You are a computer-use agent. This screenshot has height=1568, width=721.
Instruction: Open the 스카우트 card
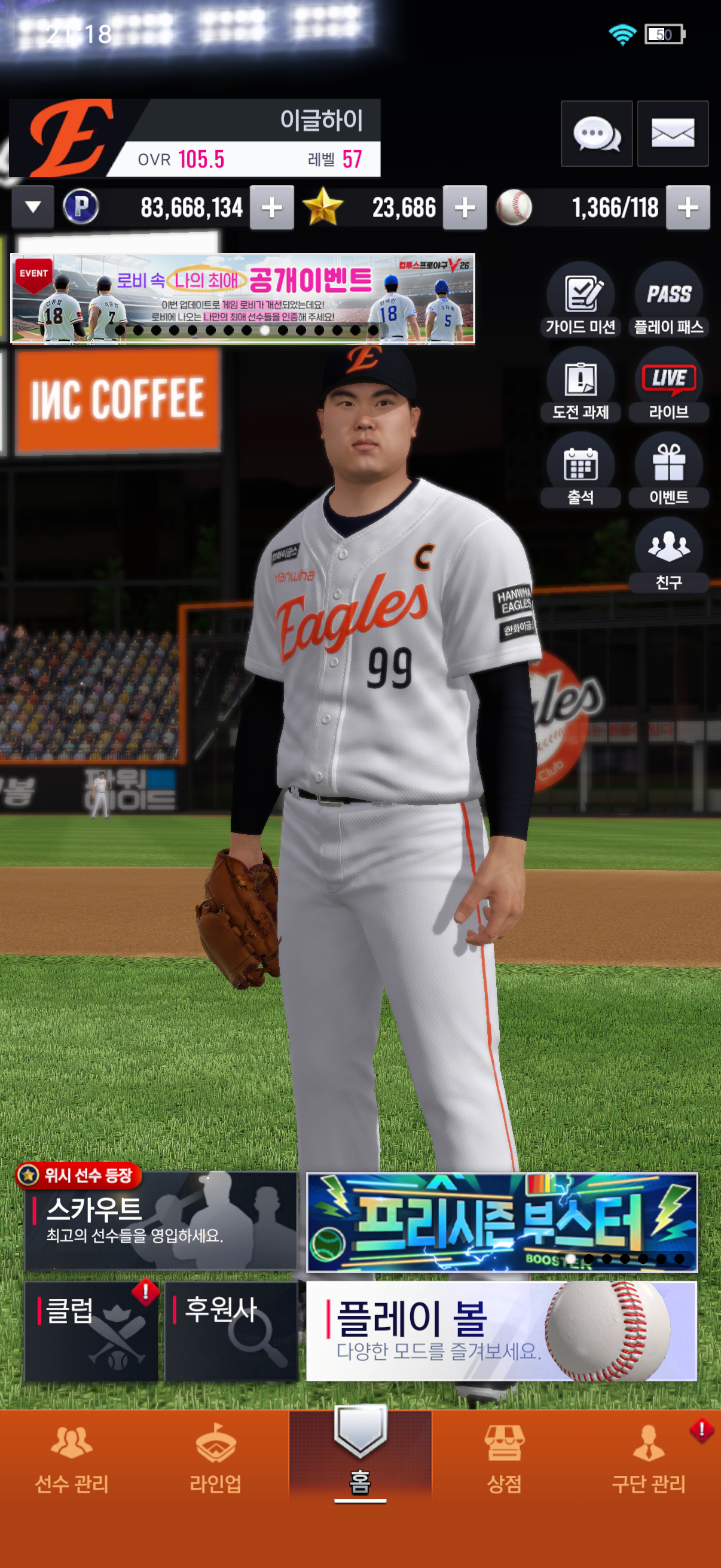point(161,1221)
